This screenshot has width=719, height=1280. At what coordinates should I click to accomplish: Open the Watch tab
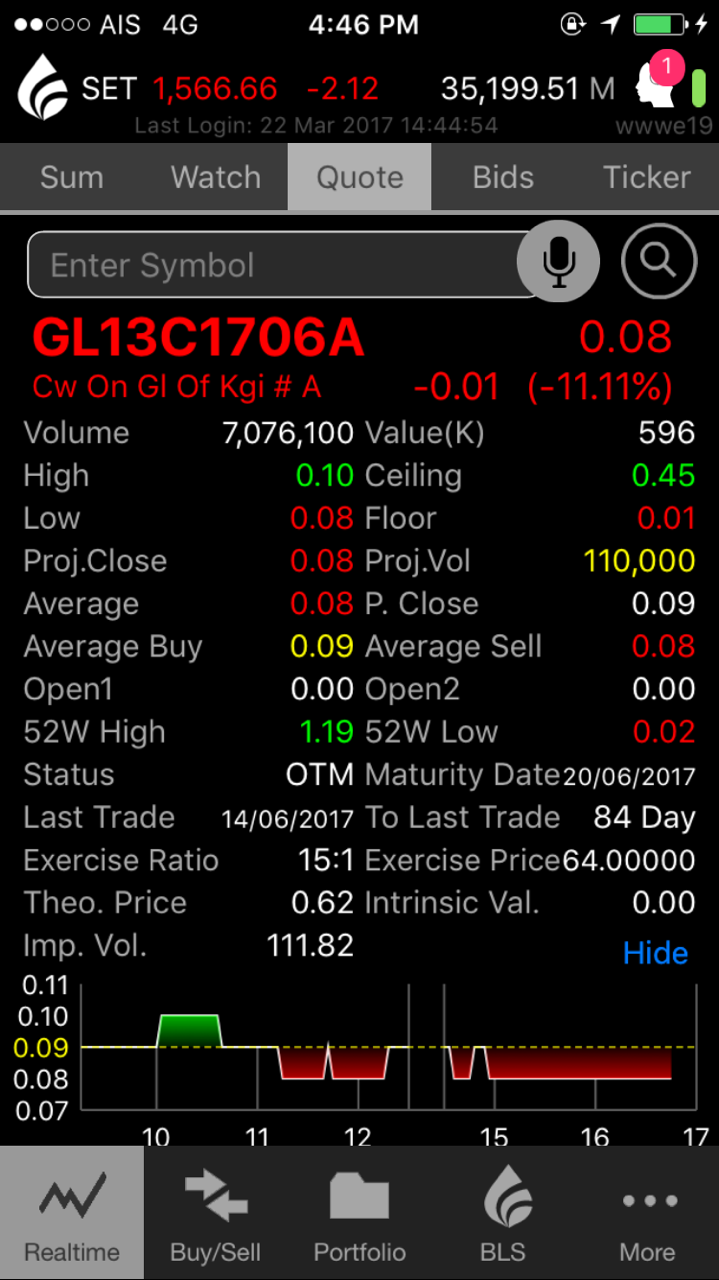[216, 177]
